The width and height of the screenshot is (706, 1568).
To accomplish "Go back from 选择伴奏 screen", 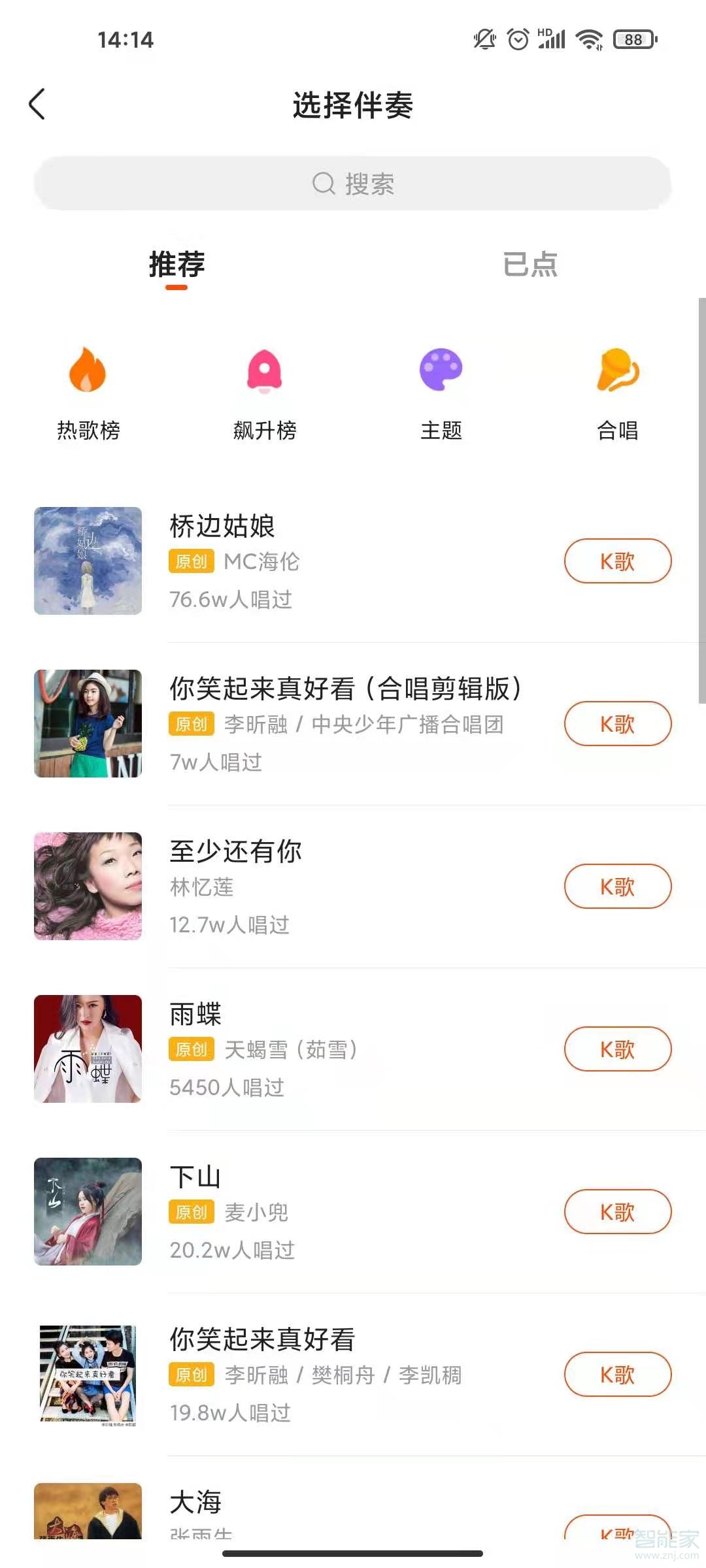I will tap(37, 105).
